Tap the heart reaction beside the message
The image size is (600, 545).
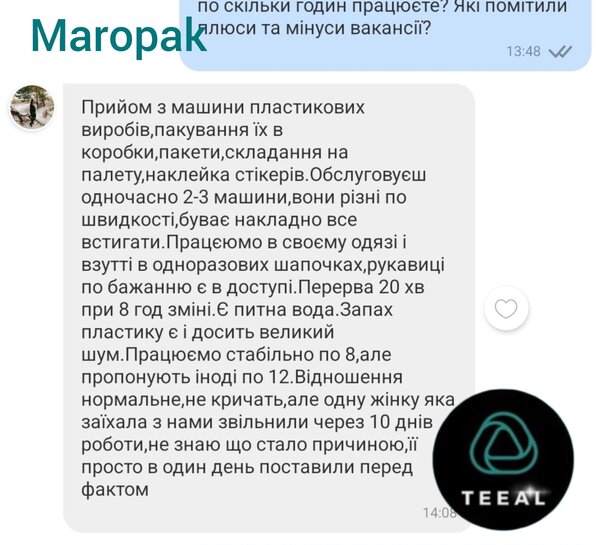506,309
